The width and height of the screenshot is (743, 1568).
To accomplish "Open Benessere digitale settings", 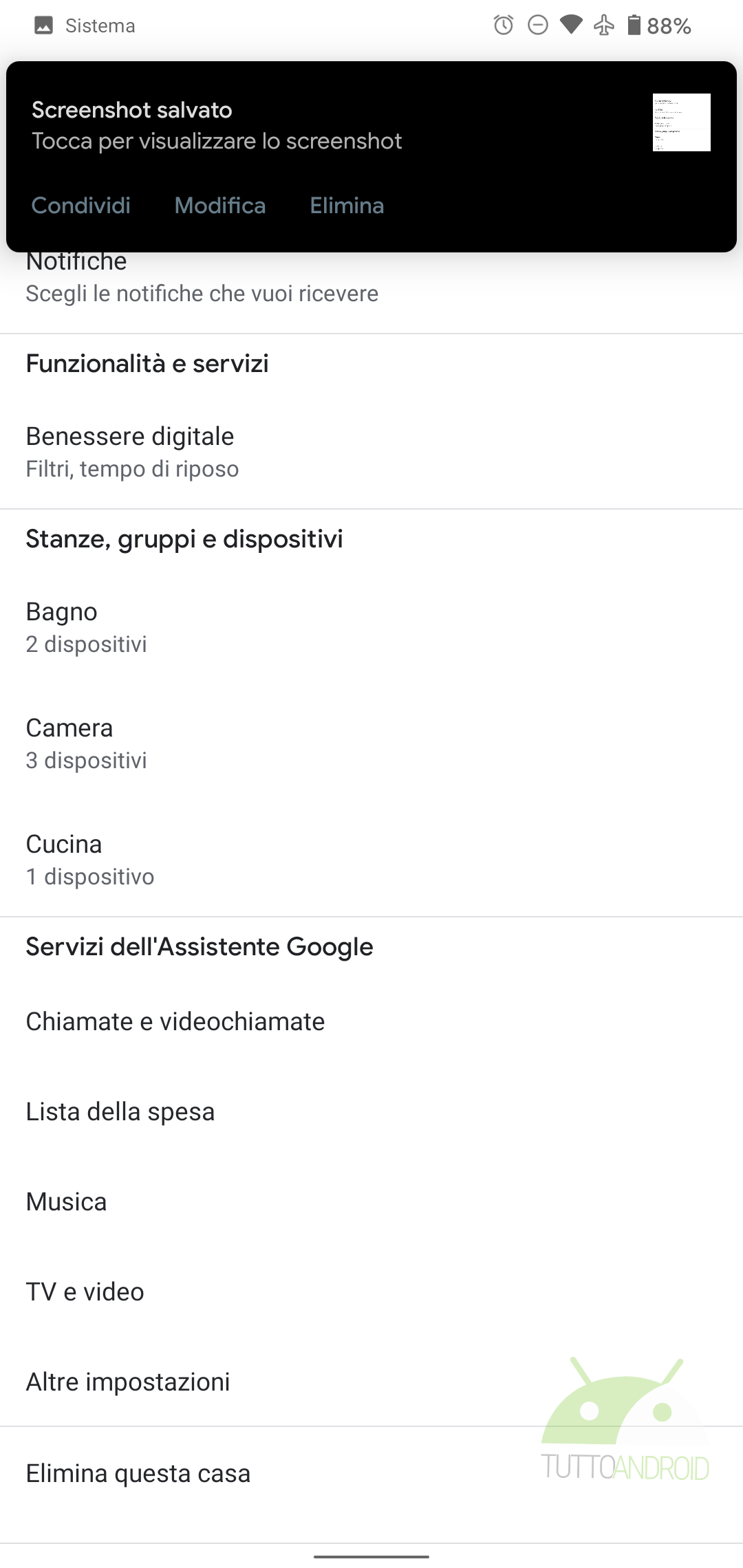I will pyautogui.click(x=371, y=452).
